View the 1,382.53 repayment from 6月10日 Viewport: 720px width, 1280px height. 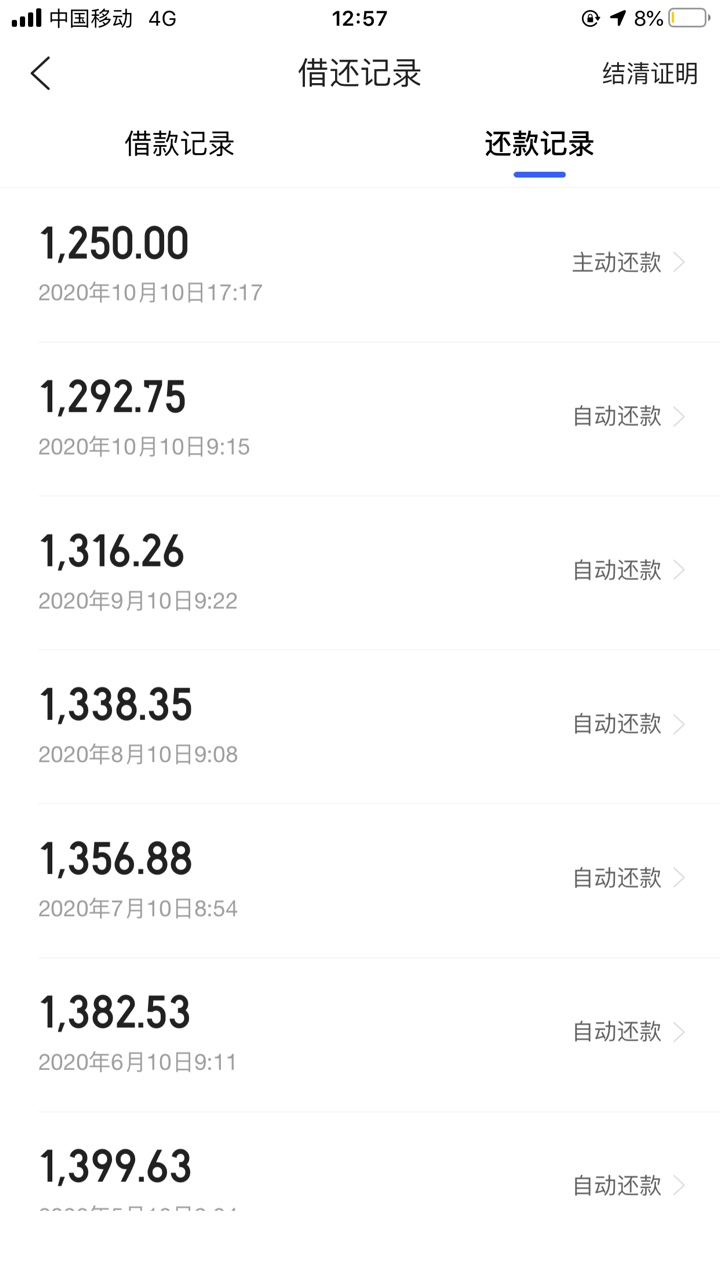click(360, 1035)
